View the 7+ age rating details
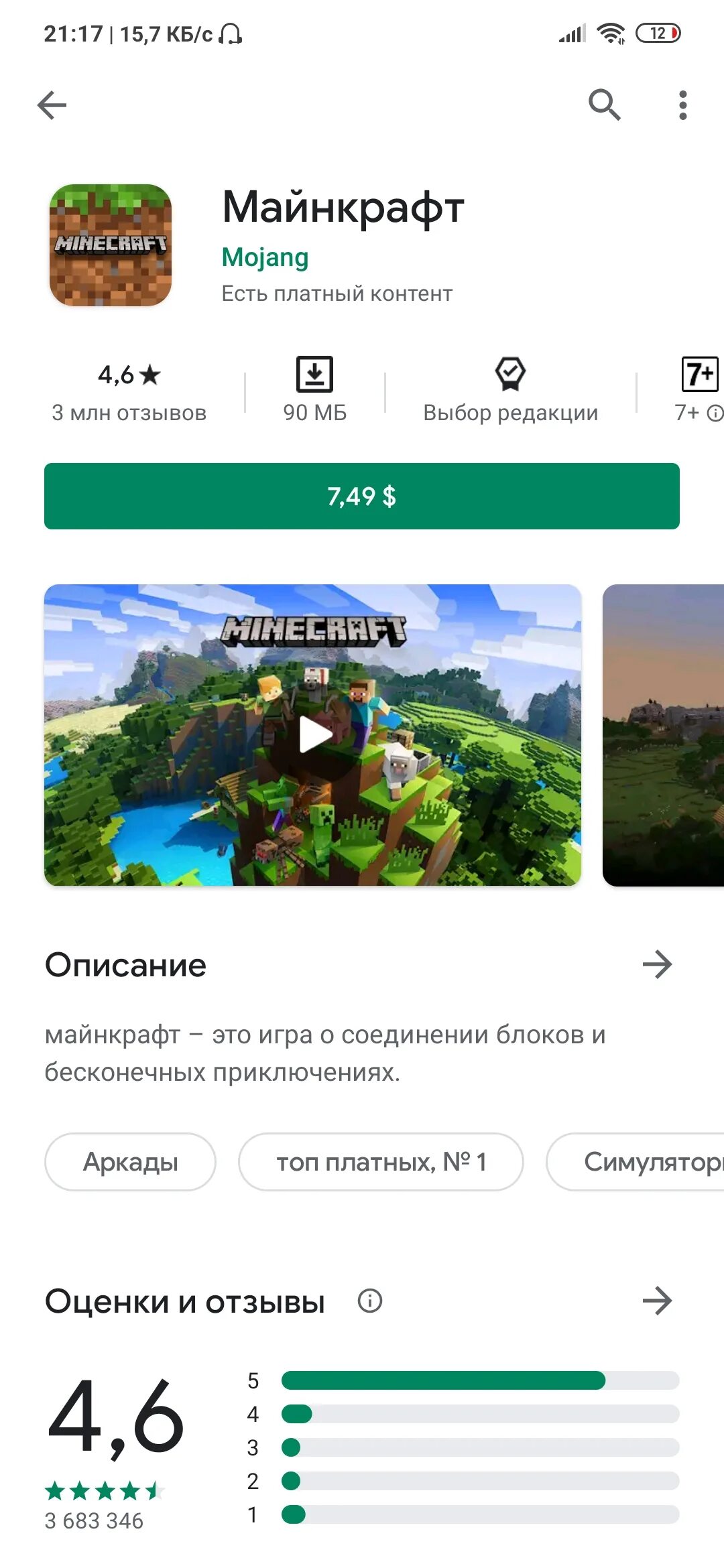The image size is (724, 1568). (699, 390)
